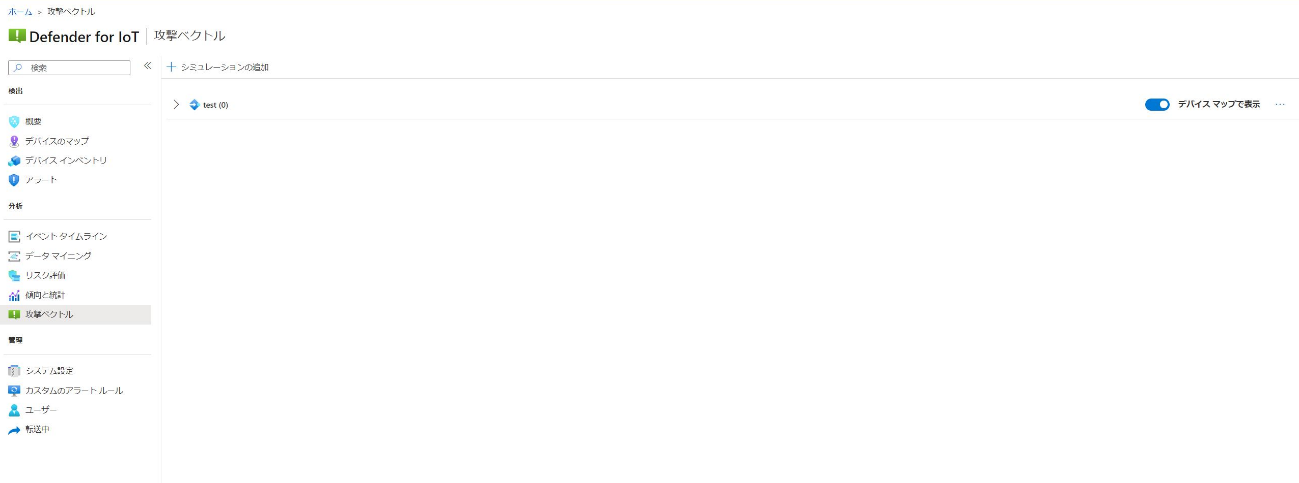The width and height of the screenshot is (1299, 483).
Task: Open the overflow menu for test
Action: pos(1280,104)
